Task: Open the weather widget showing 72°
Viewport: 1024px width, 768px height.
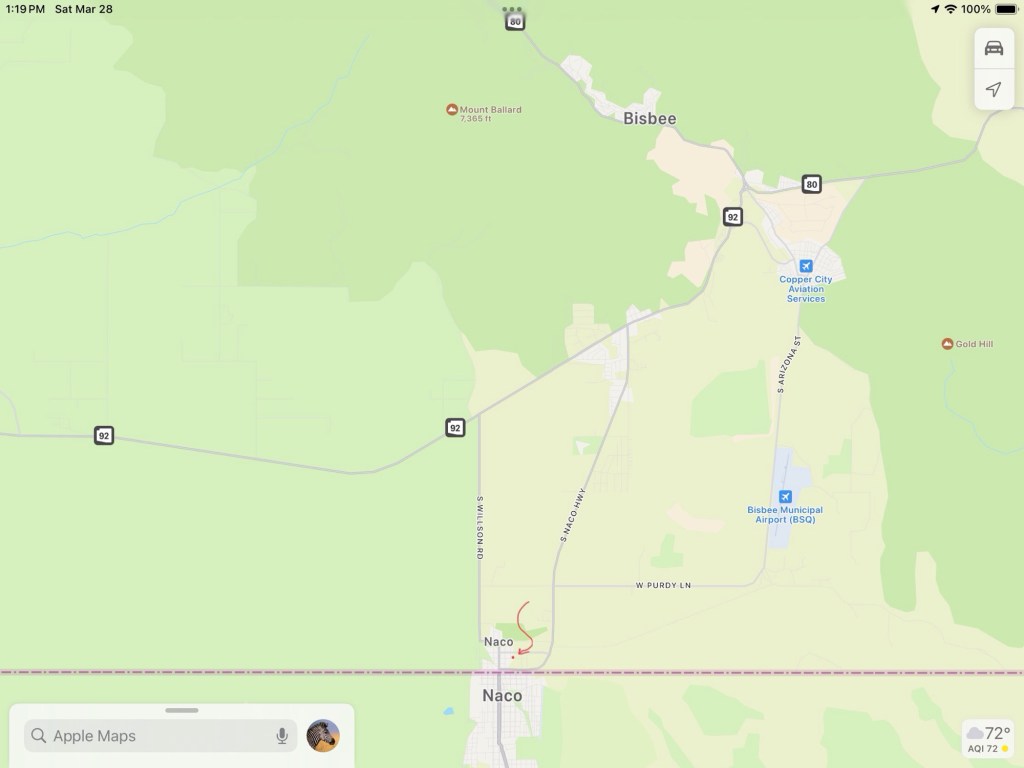Action: coord(987,738)
